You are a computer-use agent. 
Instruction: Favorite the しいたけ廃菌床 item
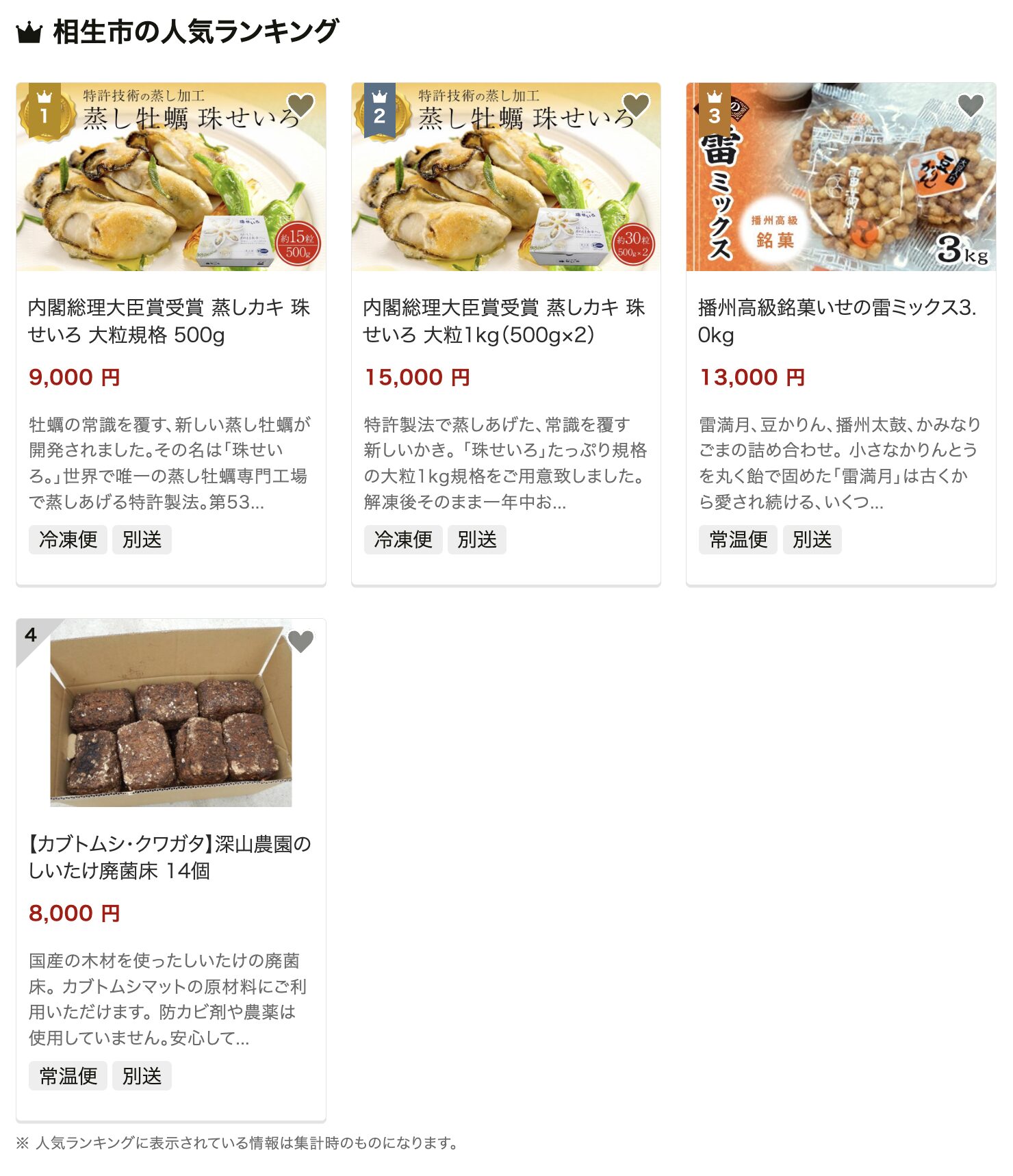coord(300,641)
